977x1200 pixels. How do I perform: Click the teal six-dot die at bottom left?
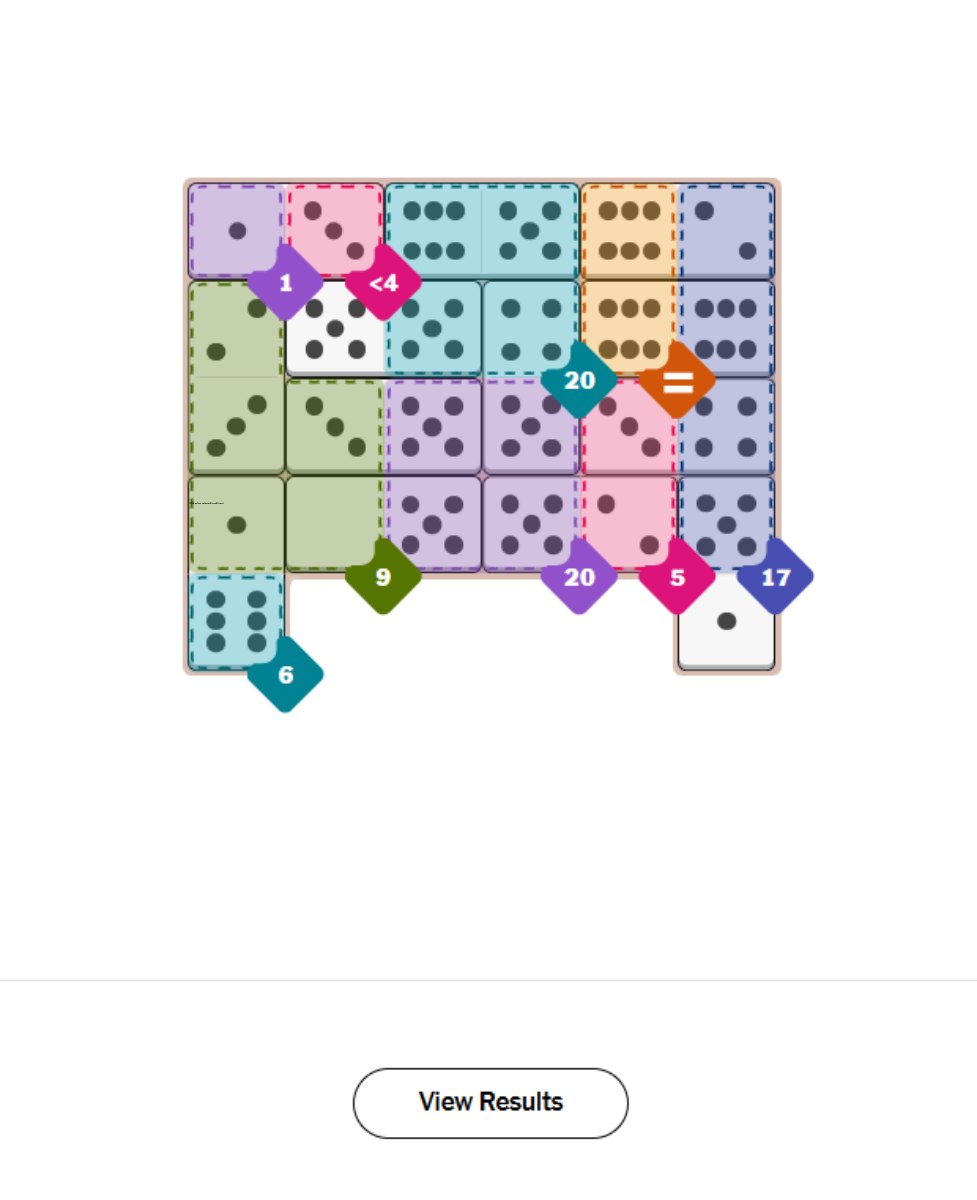(236, 620)
